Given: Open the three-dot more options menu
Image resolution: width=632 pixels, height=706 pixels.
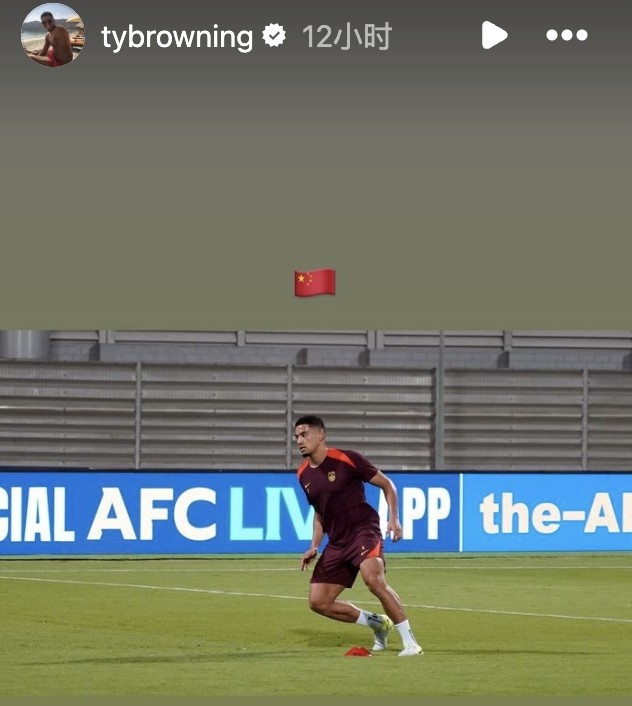Looking at the screenshot, I should pyautogui.click(x=567, y=36).
